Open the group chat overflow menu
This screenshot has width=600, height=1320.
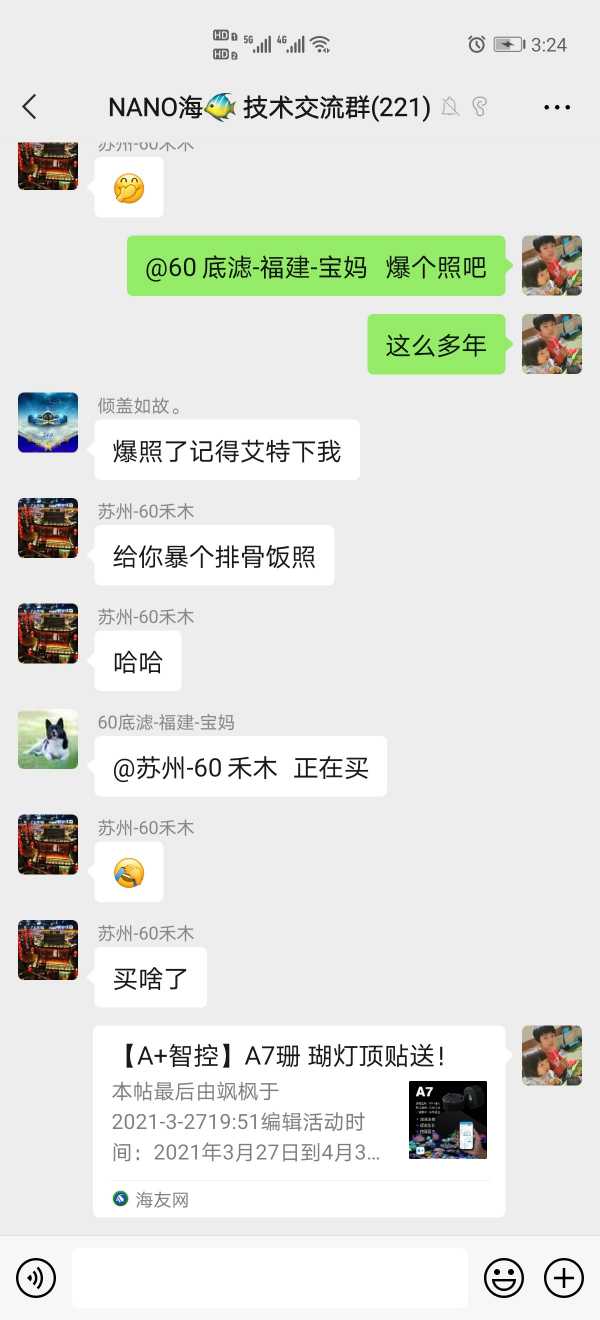coord(557,107)
